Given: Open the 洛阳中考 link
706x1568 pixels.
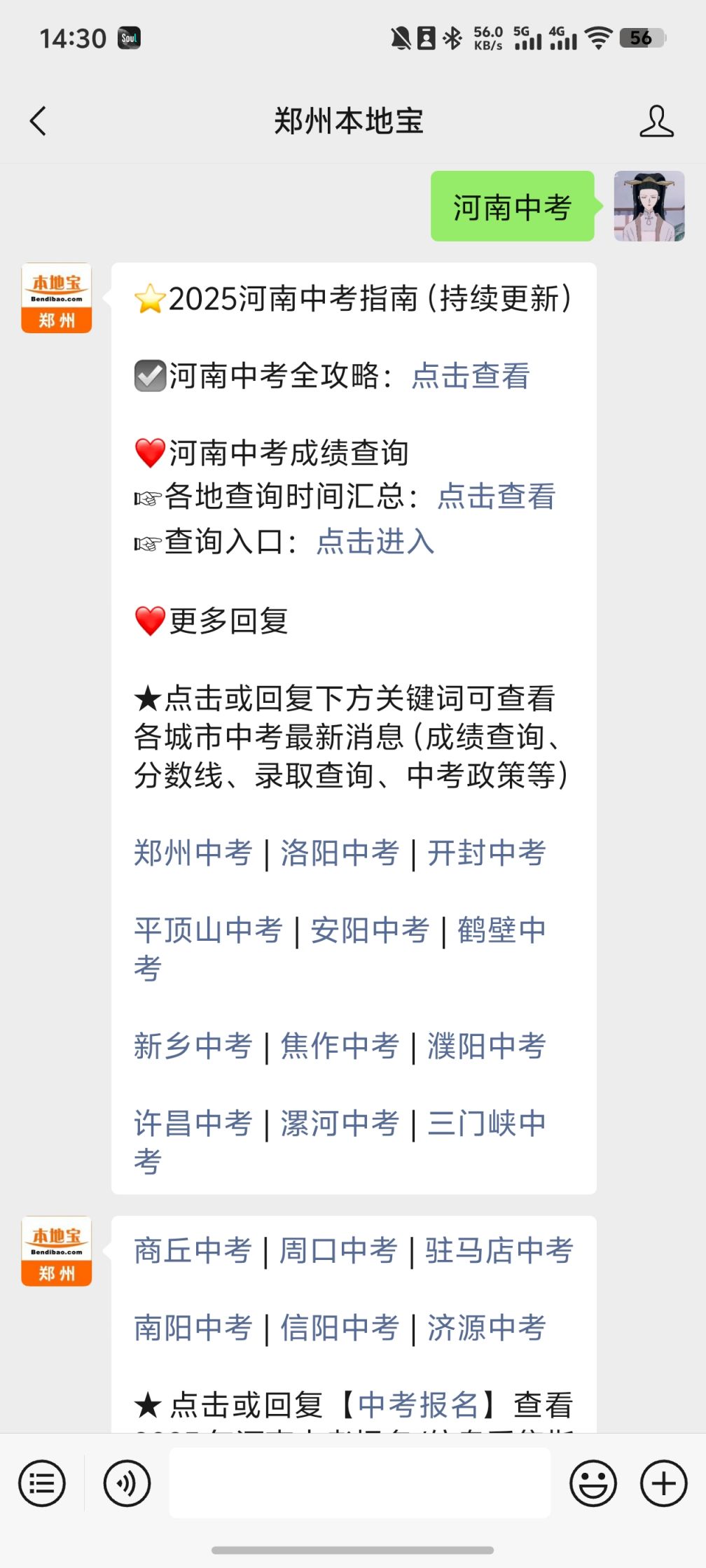Looking at the screenshot, I should click(x=340, y=853).
